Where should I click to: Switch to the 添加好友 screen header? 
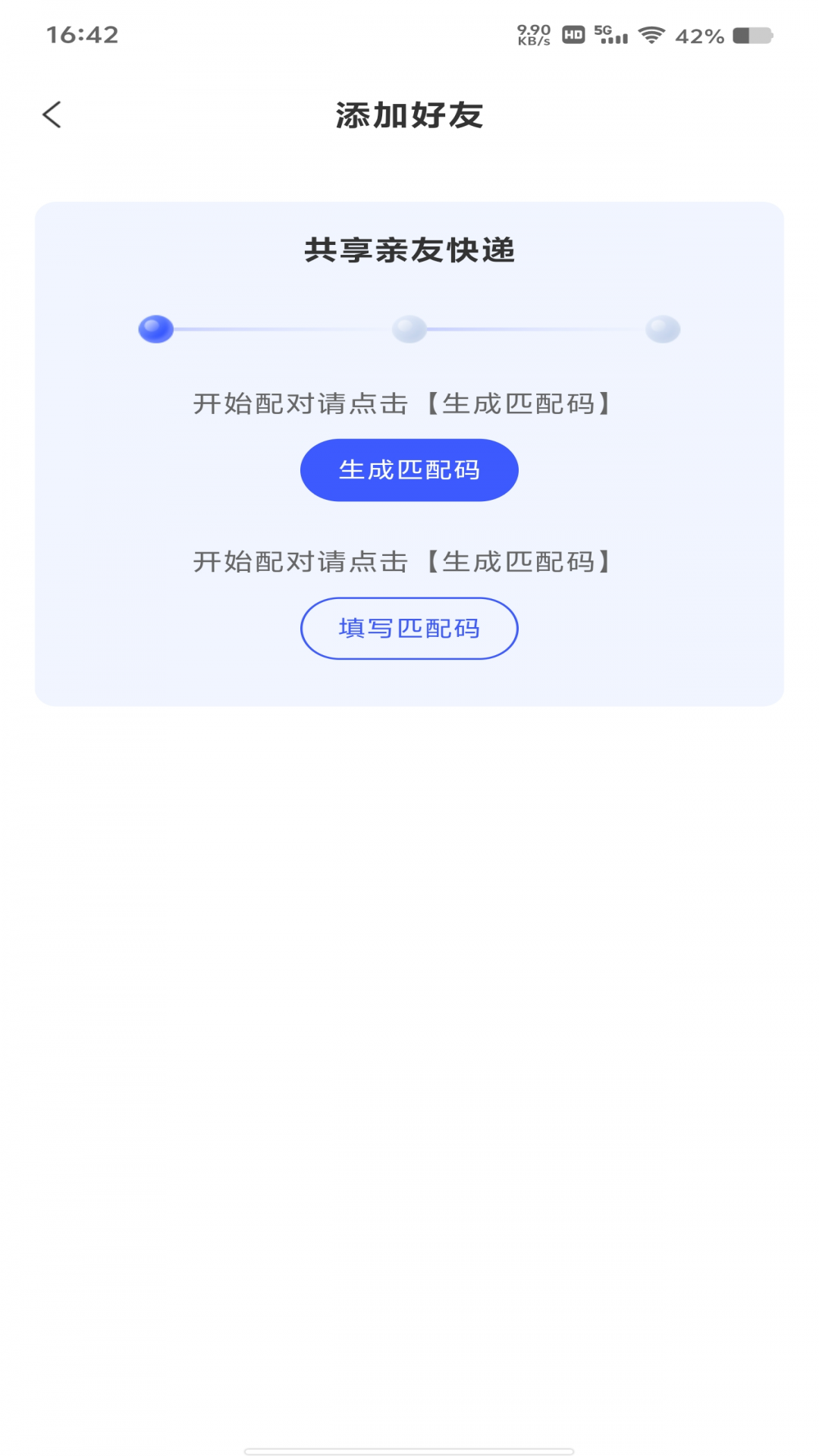click(x=409, y=114)
